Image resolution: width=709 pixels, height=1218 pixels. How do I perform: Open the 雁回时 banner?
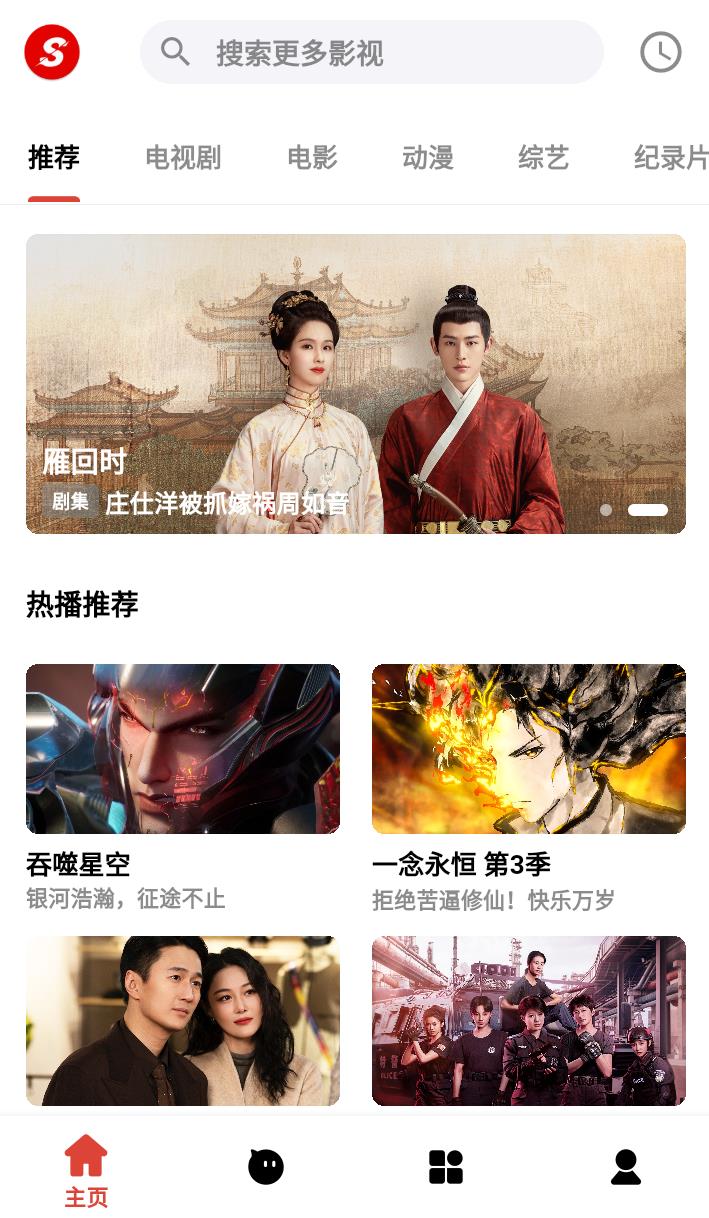point(355,383)
